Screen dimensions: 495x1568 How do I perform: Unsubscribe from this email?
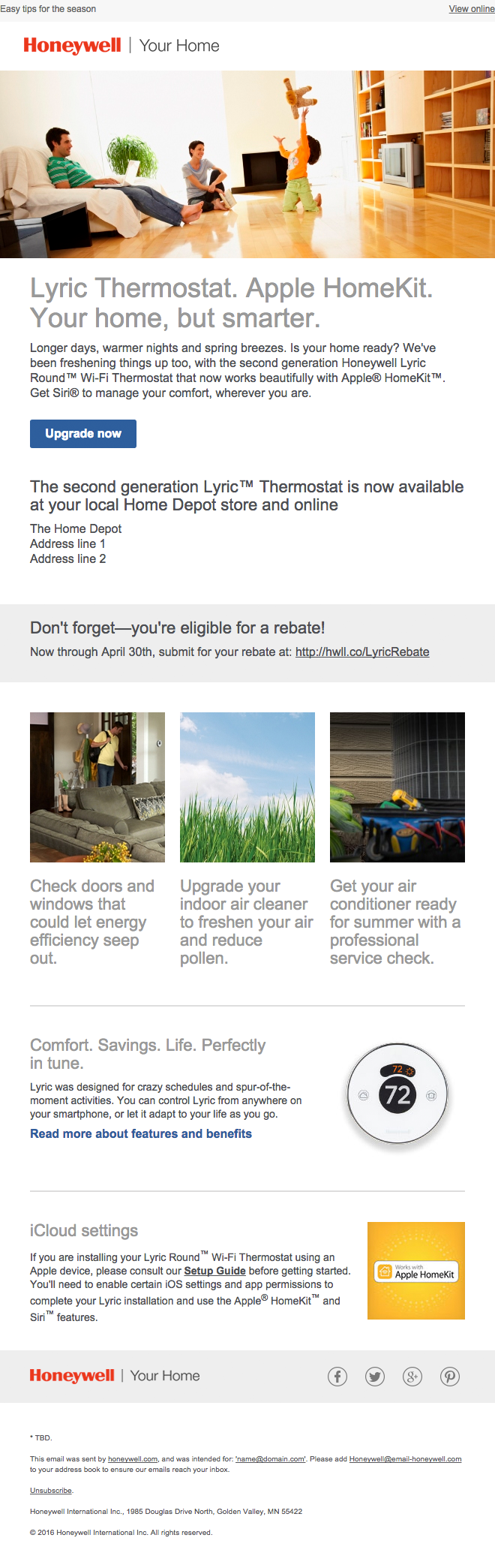[51, 1491]
